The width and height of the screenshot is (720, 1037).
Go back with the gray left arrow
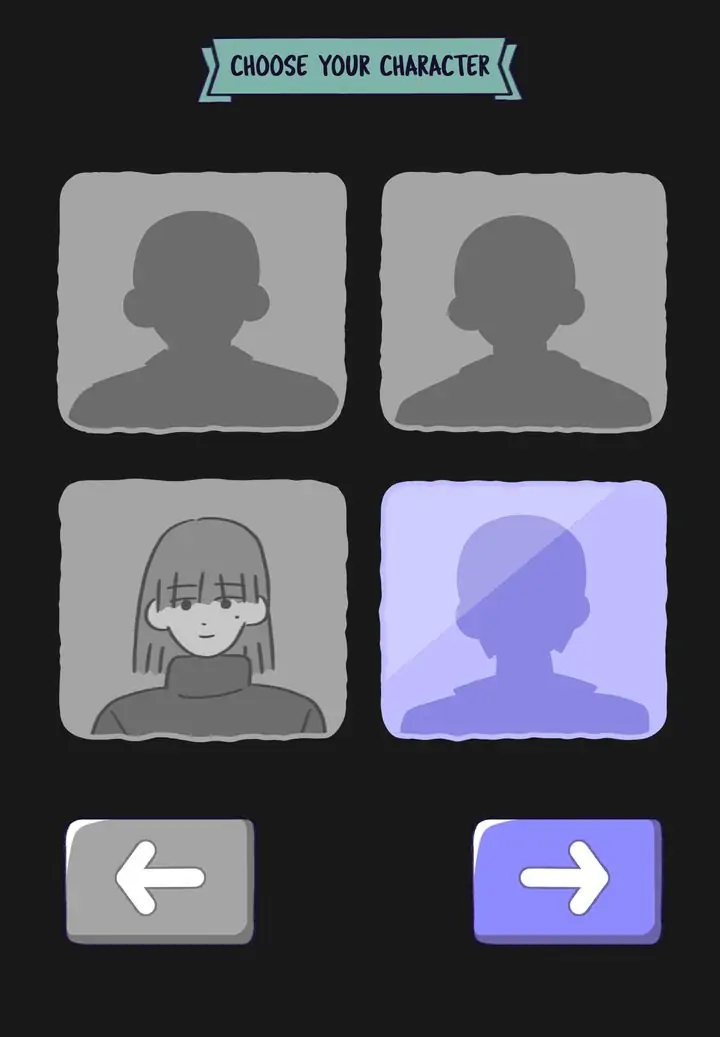[160, 880]
